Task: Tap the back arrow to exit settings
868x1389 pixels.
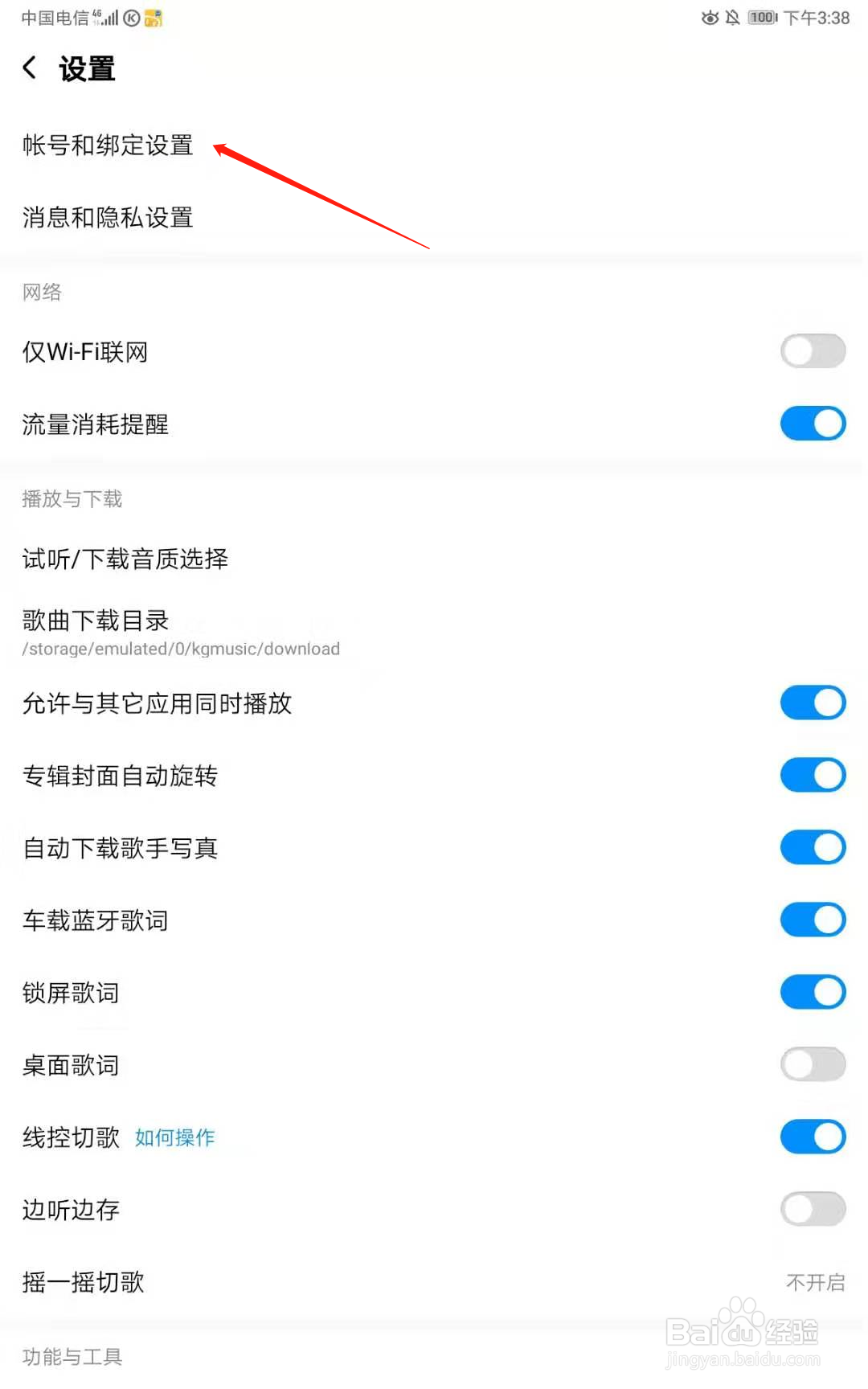Action: click(x=29, y=68)
